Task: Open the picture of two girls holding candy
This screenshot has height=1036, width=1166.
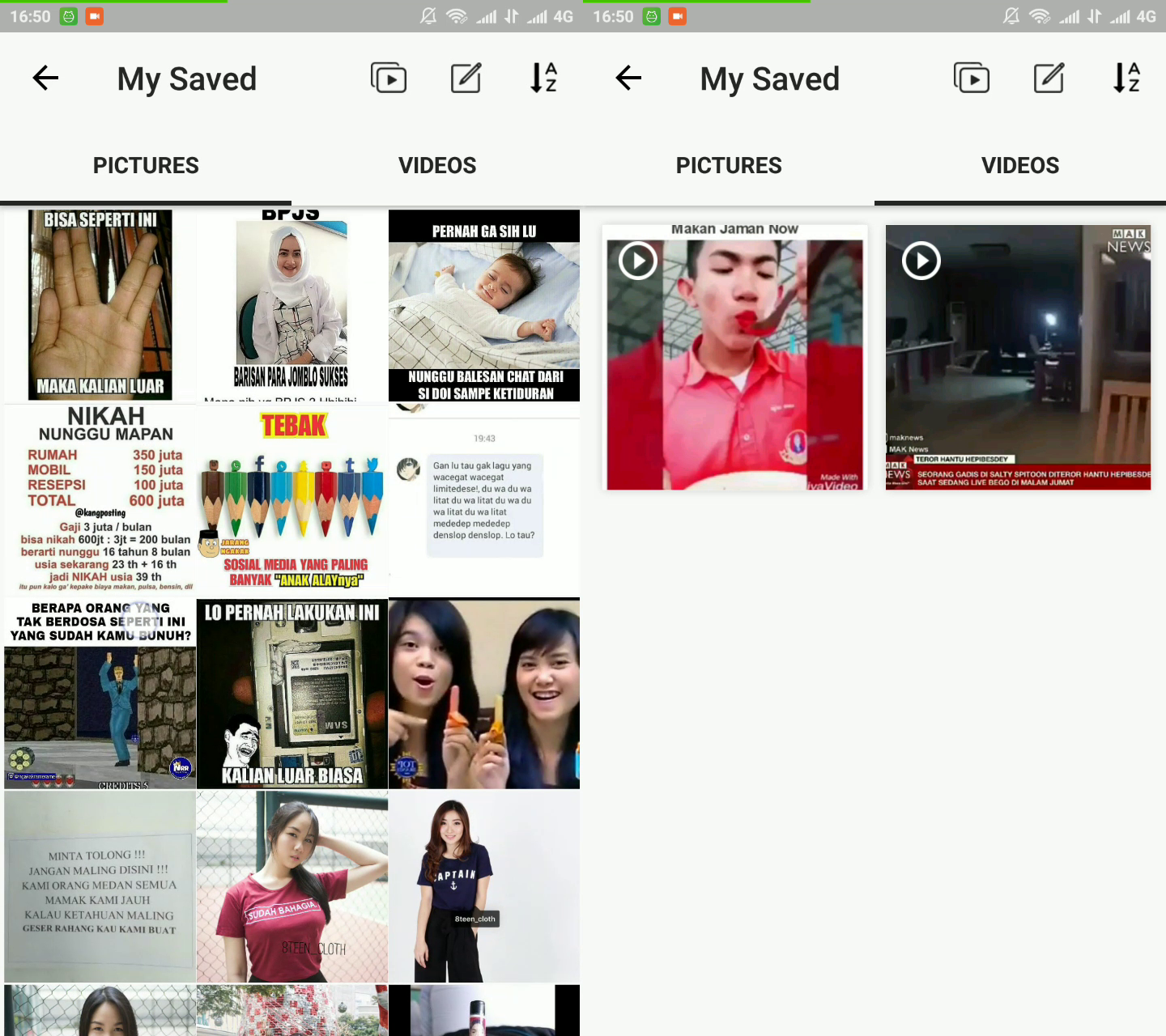Action: click(484, 693)
